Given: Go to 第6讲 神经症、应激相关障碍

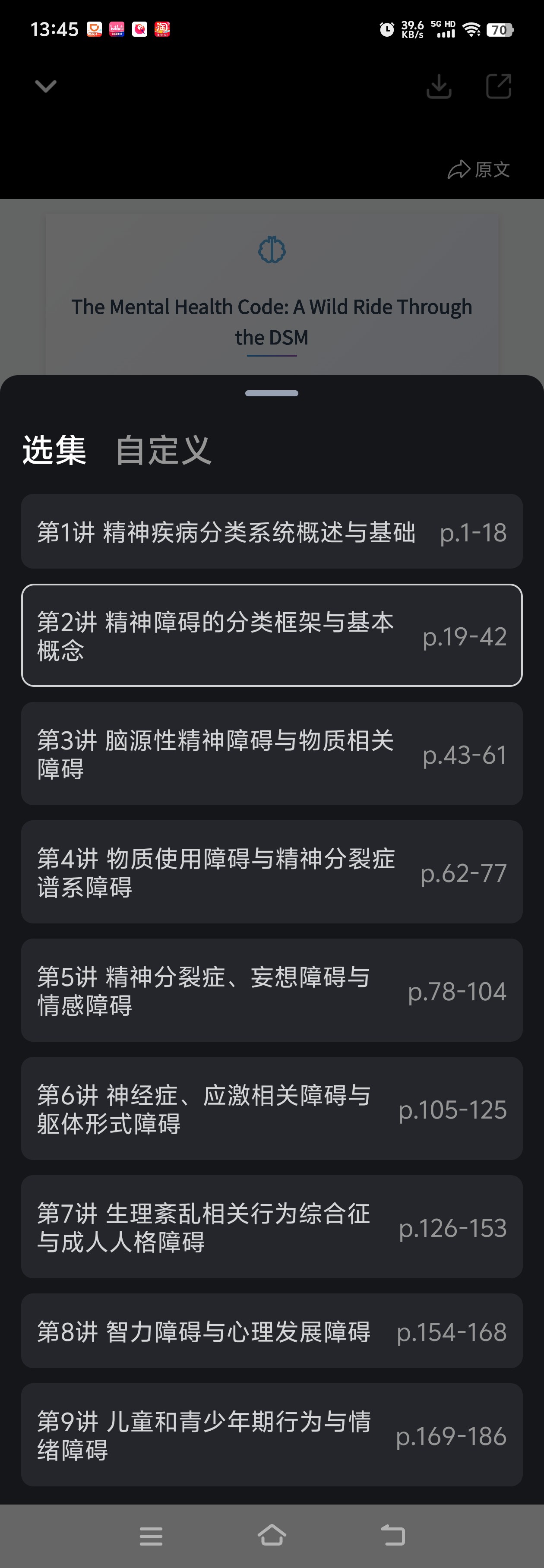Looking at the screenshot, I should click(272, 1108).
